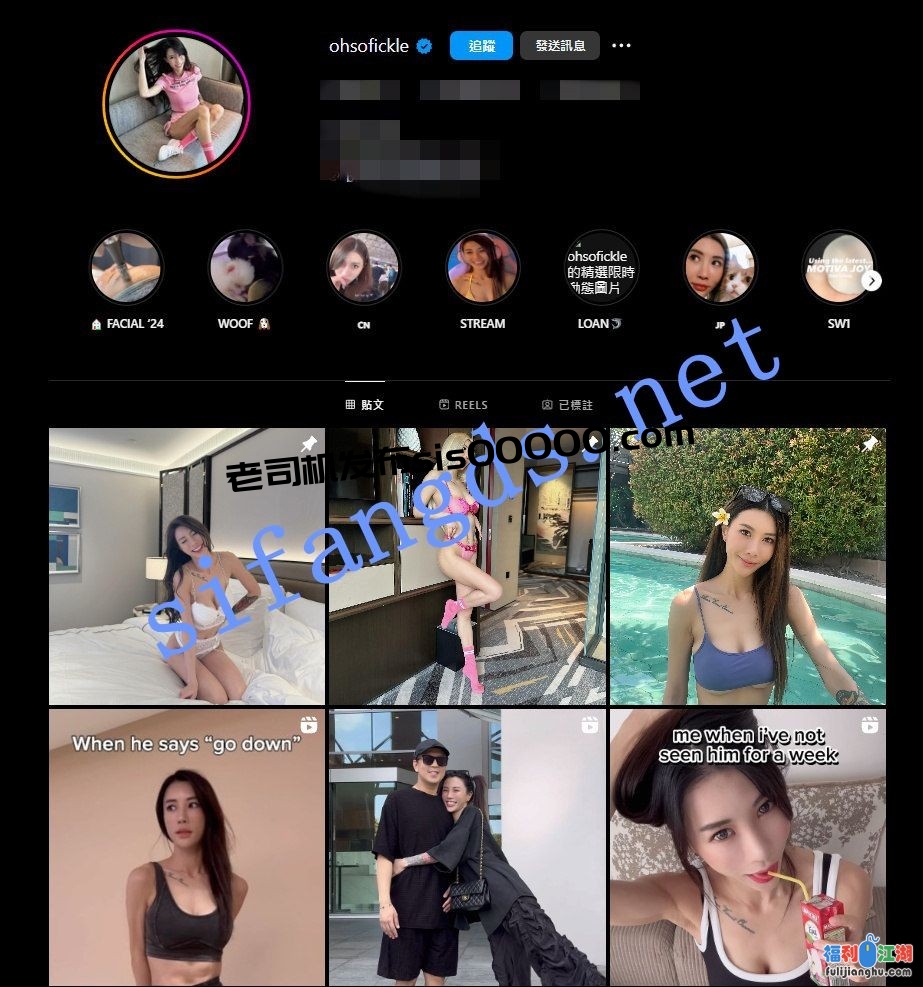Open the pinned swimming pool post
This screenshot has height=987, width=923.
click(748, 566)
